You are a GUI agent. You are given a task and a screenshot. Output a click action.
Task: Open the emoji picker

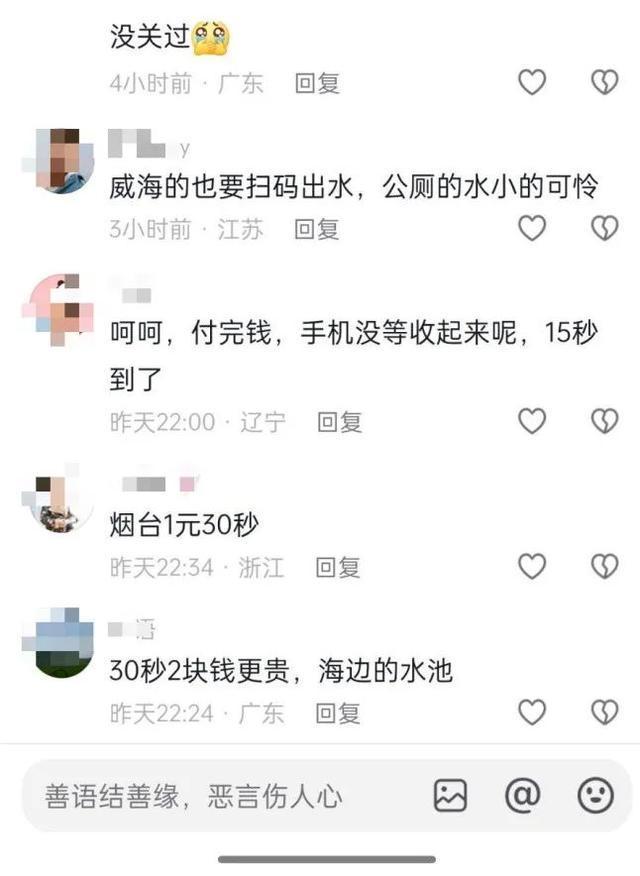[x=595, y=796]
